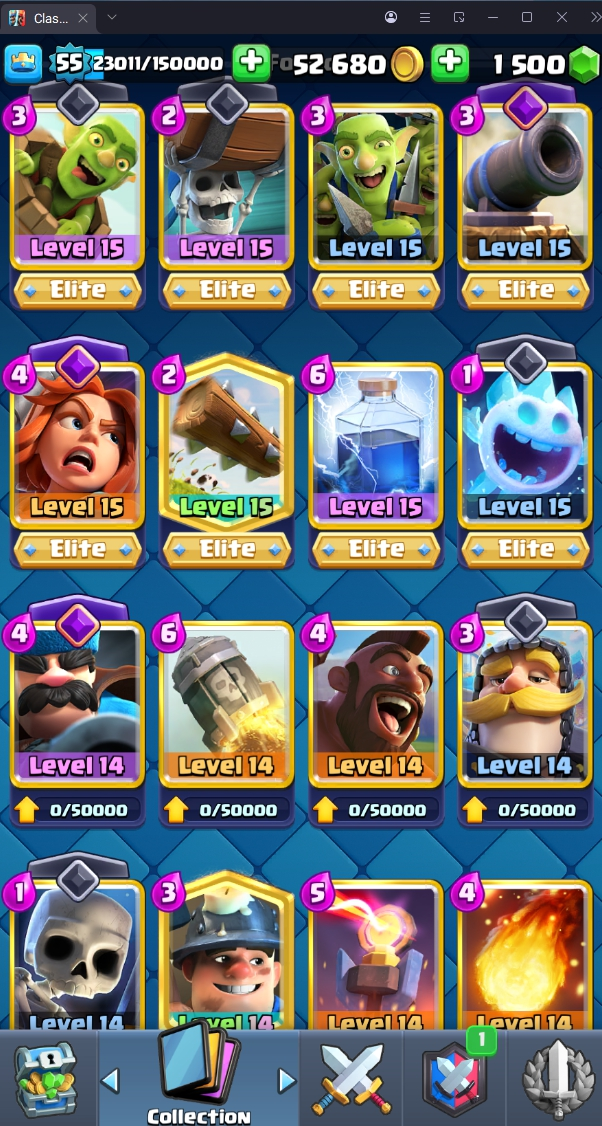The height and width of the screenshot is (1126, 602).
Task: Tap the plus button beside the experience bar
Action: (x=252, y=64)
